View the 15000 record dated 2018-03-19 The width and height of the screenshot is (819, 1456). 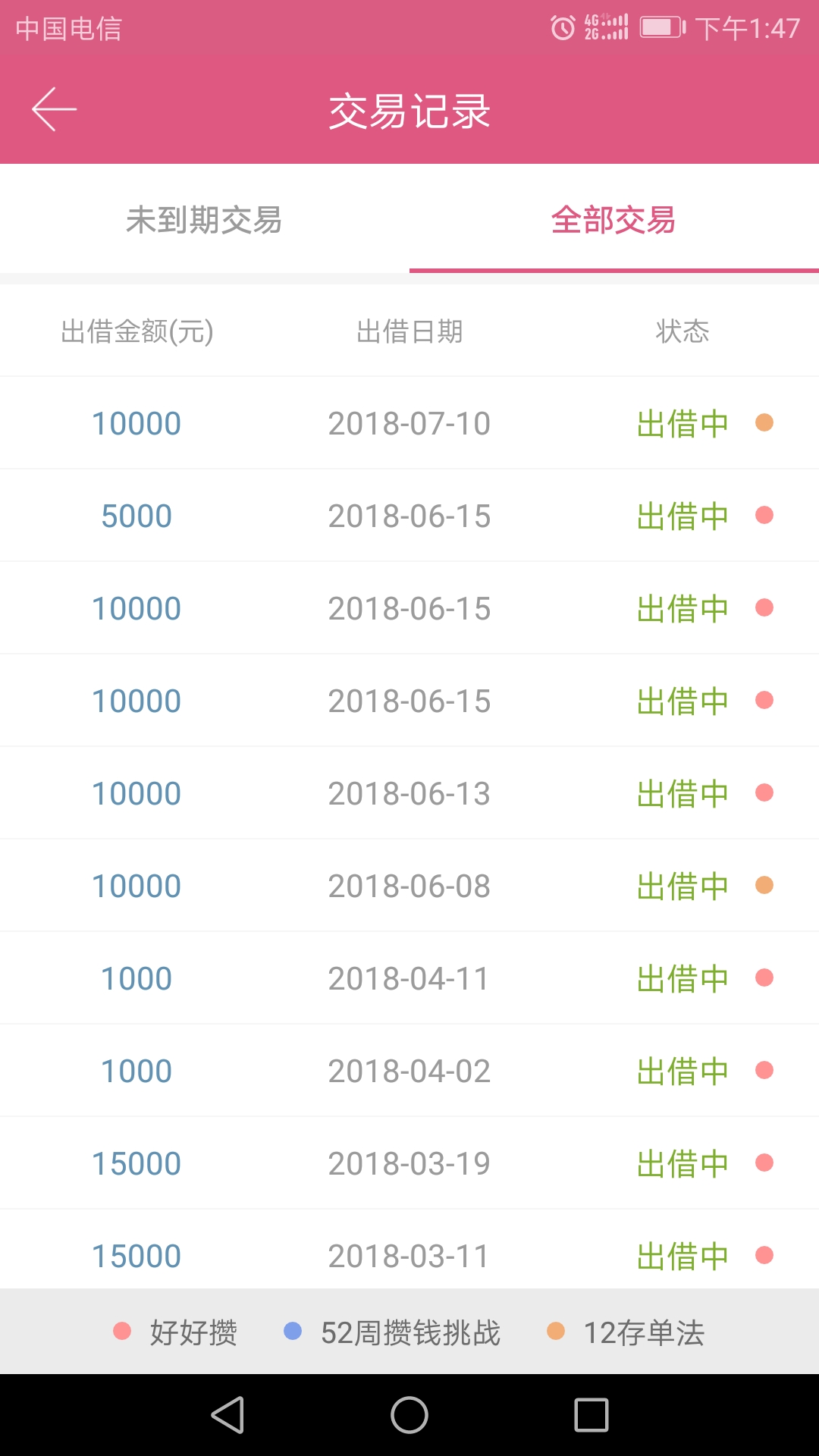click(x=409, y=1163)
